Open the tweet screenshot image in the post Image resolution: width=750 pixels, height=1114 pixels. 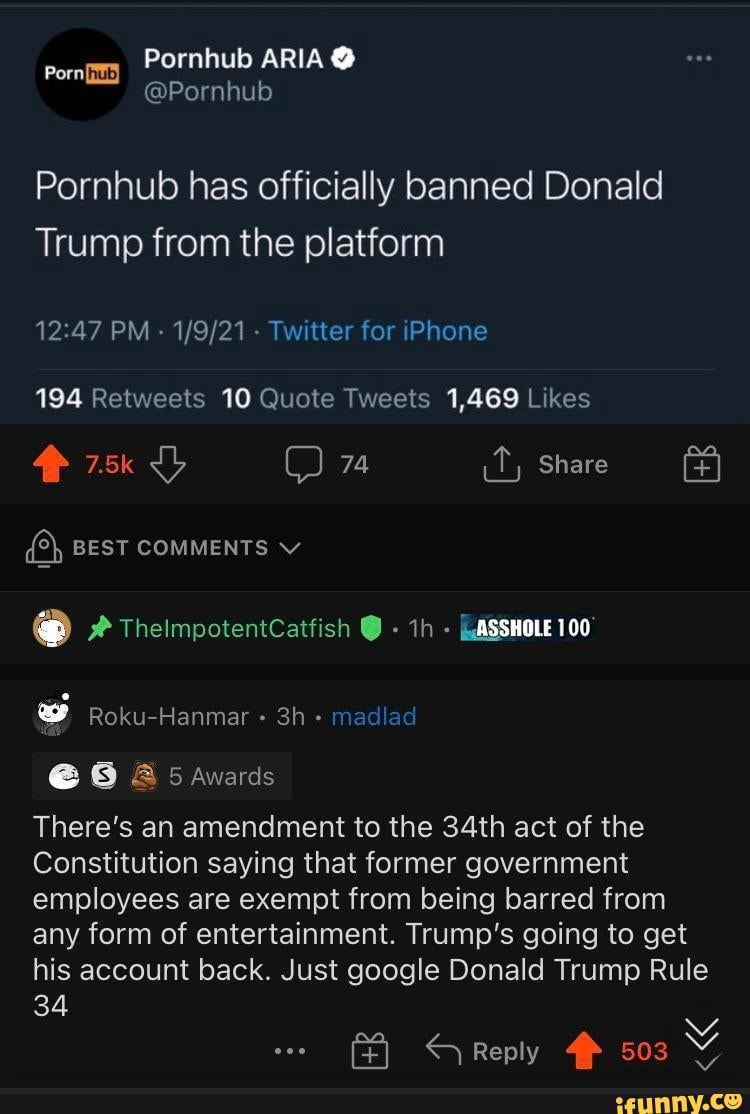(375, 210)
